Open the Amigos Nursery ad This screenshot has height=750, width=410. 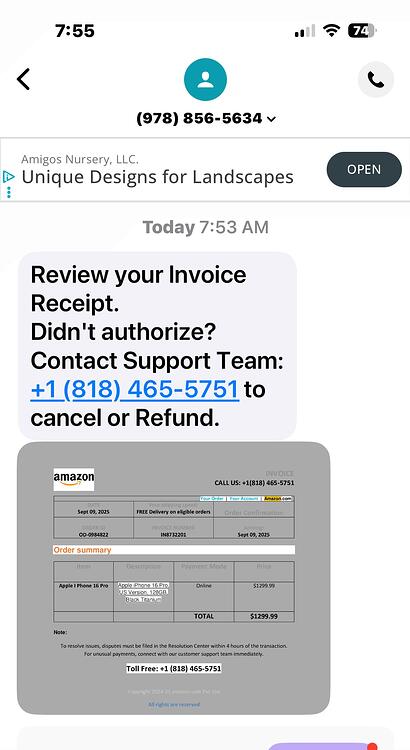364,169
